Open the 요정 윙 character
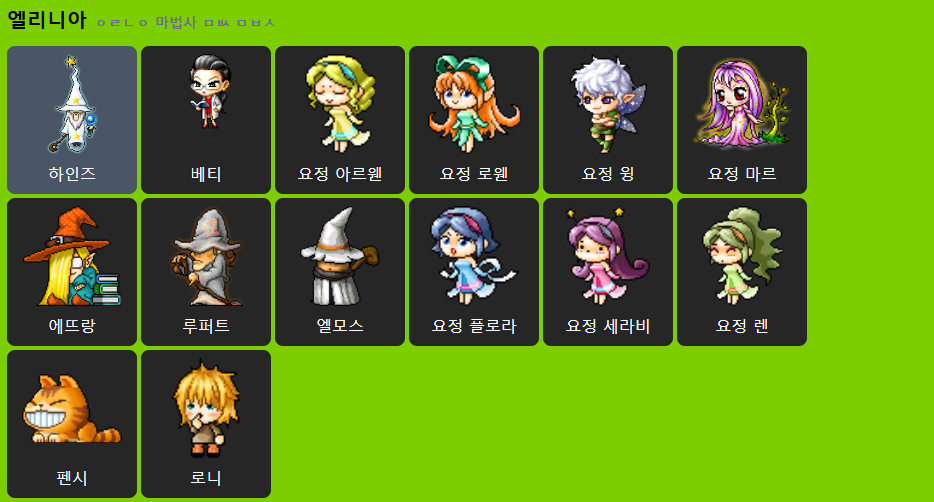This screenshot has height=502, width=934. [x=608, y=120]
